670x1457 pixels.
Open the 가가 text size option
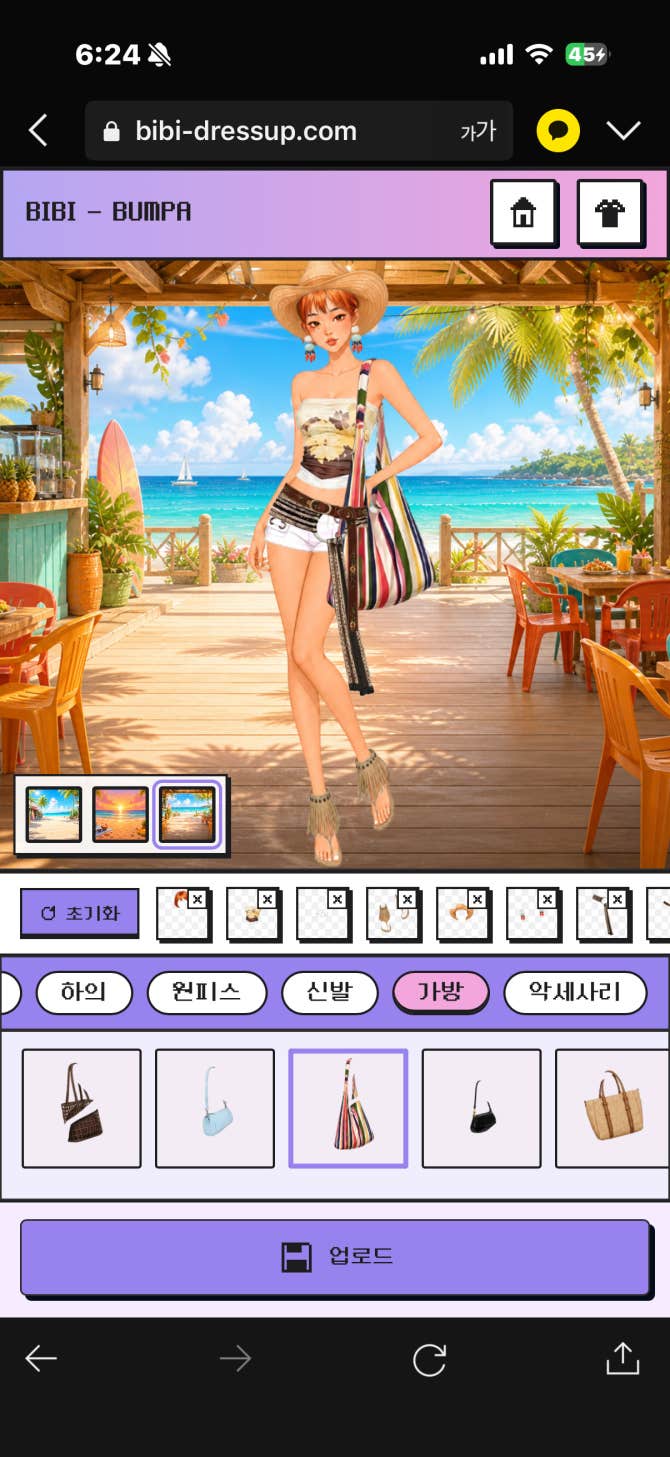click(x=478, y=132)
